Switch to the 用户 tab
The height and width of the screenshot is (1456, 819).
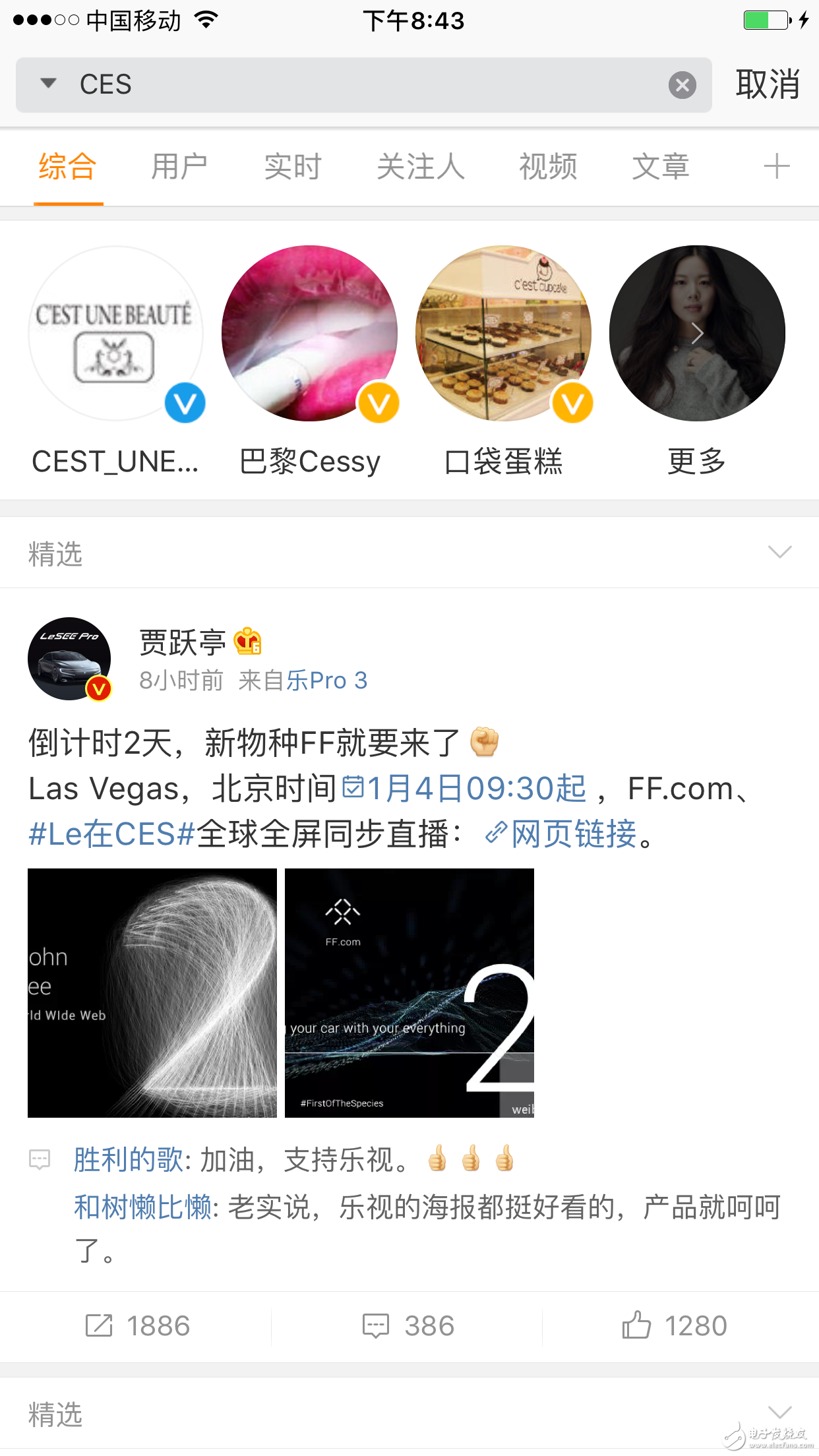tap(179, 167)
